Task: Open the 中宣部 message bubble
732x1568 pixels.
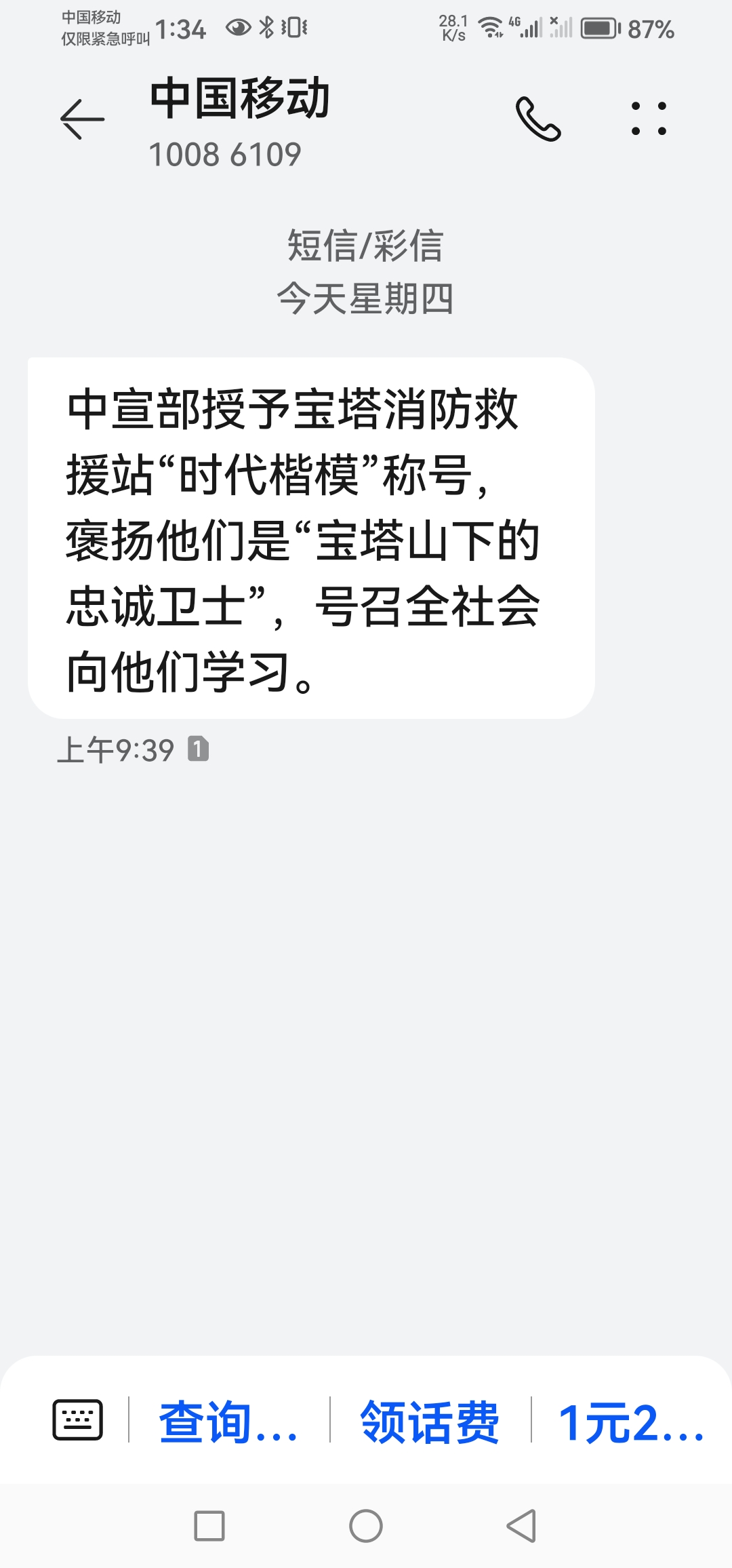Action: pyautogui.click(x=311, y=538)
